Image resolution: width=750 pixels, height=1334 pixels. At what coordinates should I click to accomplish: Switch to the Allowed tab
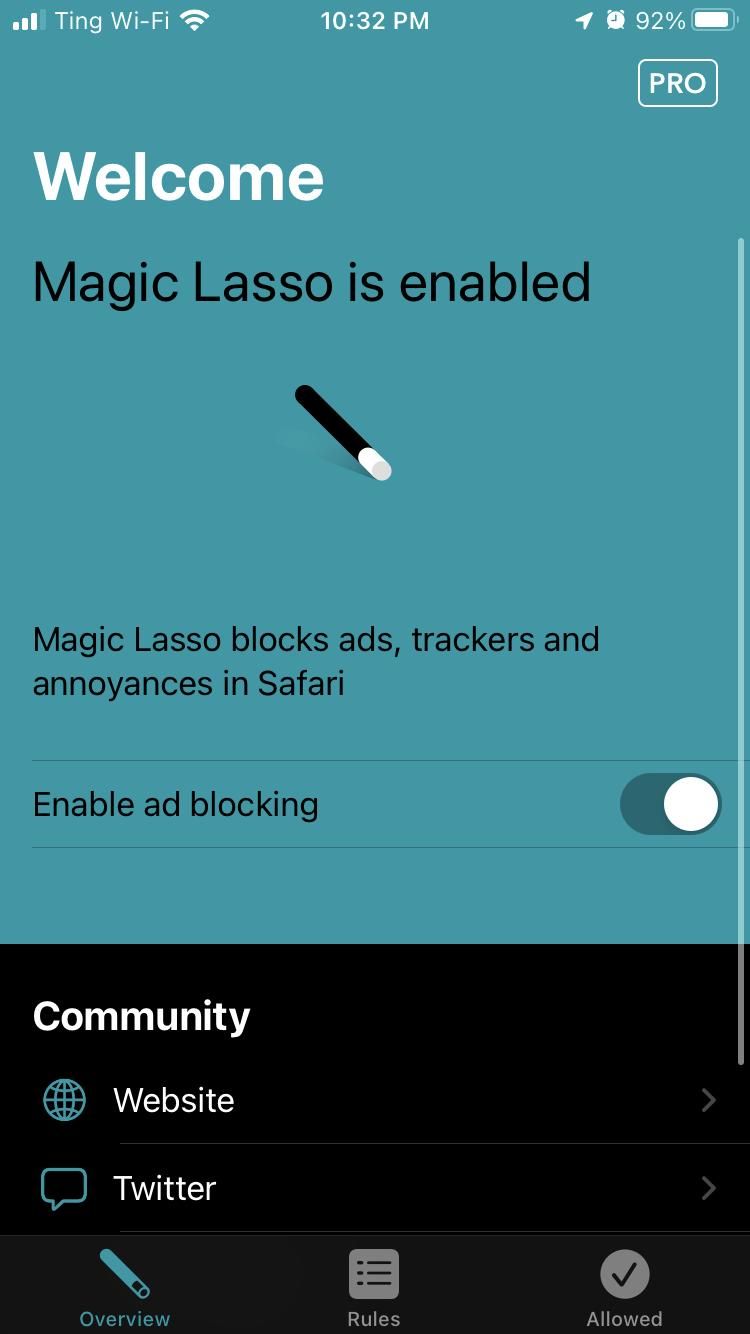(x=624, y=1285)
